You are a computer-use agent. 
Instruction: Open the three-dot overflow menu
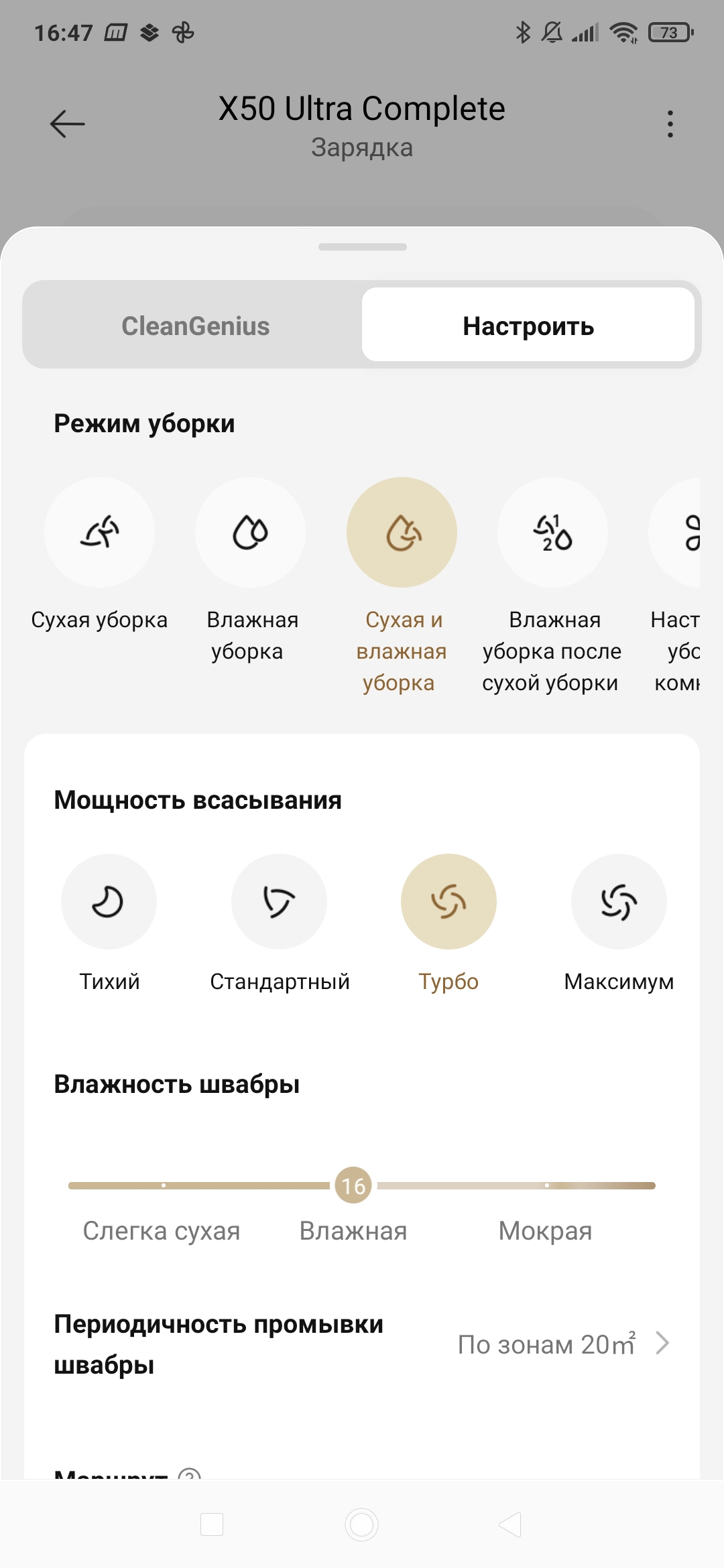pos(670,124)
